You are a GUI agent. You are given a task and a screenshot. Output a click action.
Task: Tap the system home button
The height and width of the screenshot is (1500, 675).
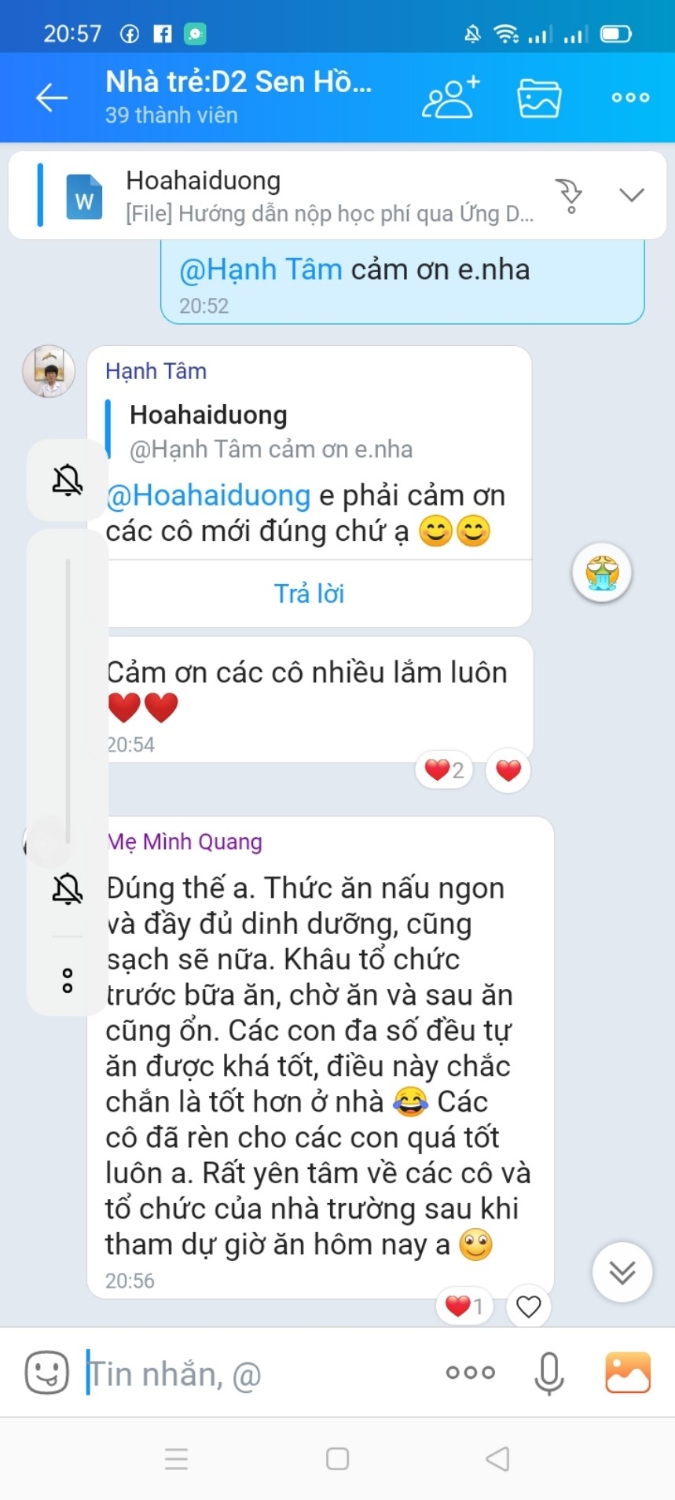(338, 1459)
